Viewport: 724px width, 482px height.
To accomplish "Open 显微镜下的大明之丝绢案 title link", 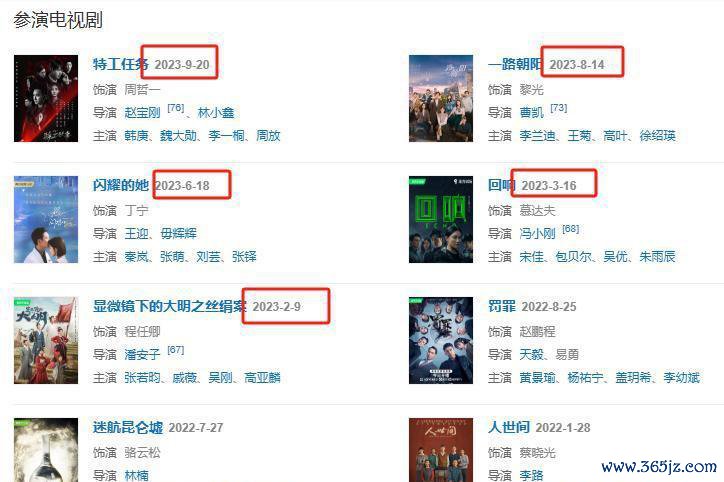I will [x=169, y=306].
